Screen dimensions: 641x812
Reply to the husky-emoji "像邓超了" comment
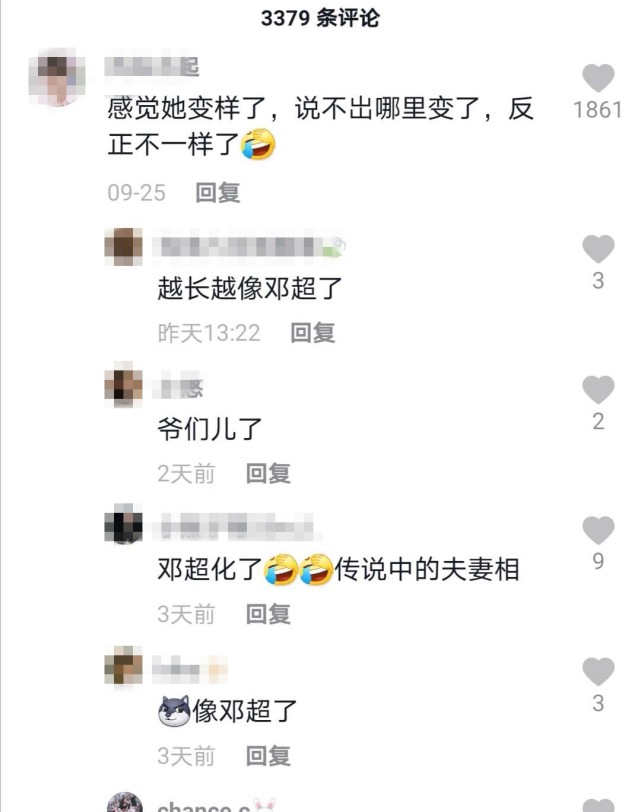point(268,756)
